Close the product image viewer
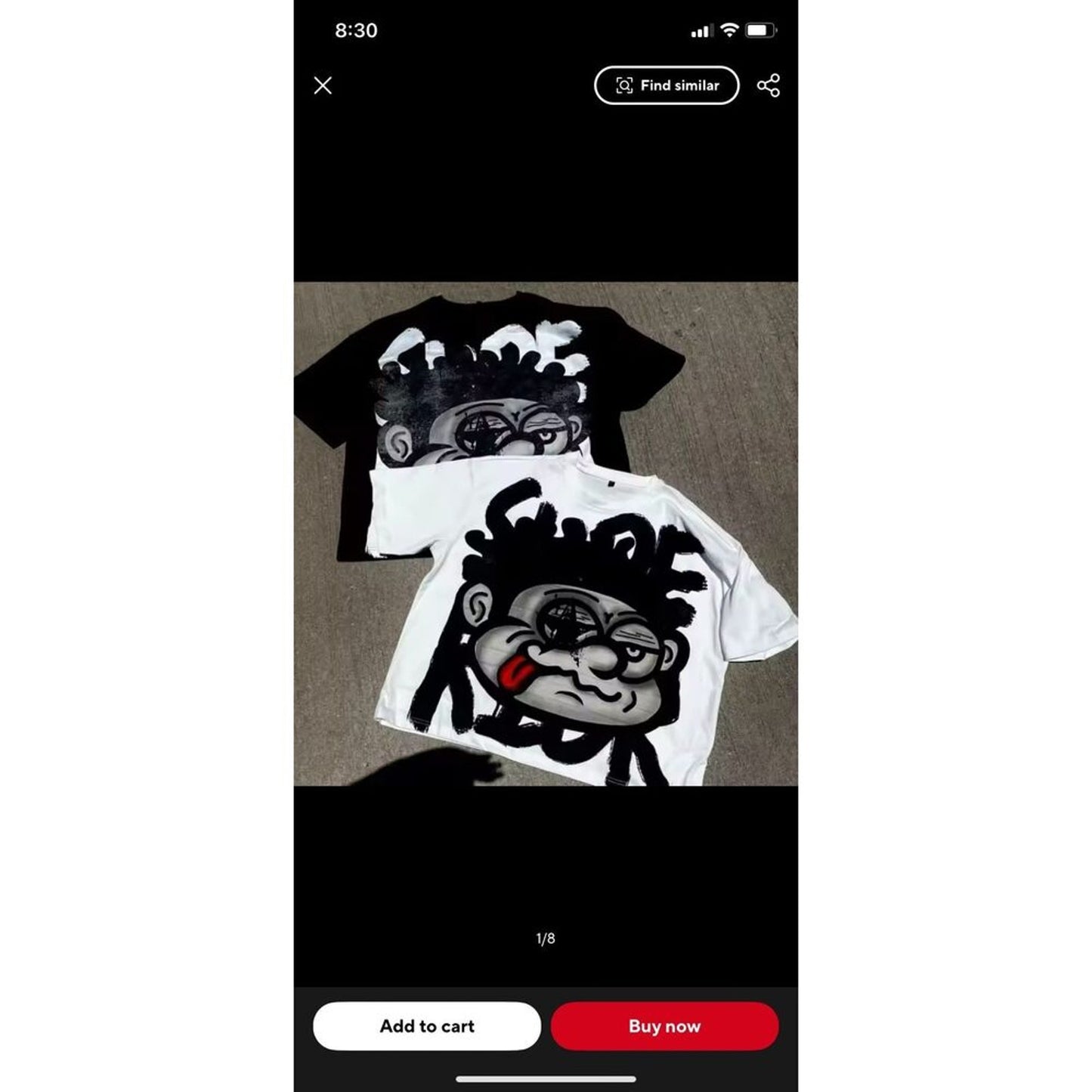This screenshot has height=1092, width=1092. coord(323,85)
